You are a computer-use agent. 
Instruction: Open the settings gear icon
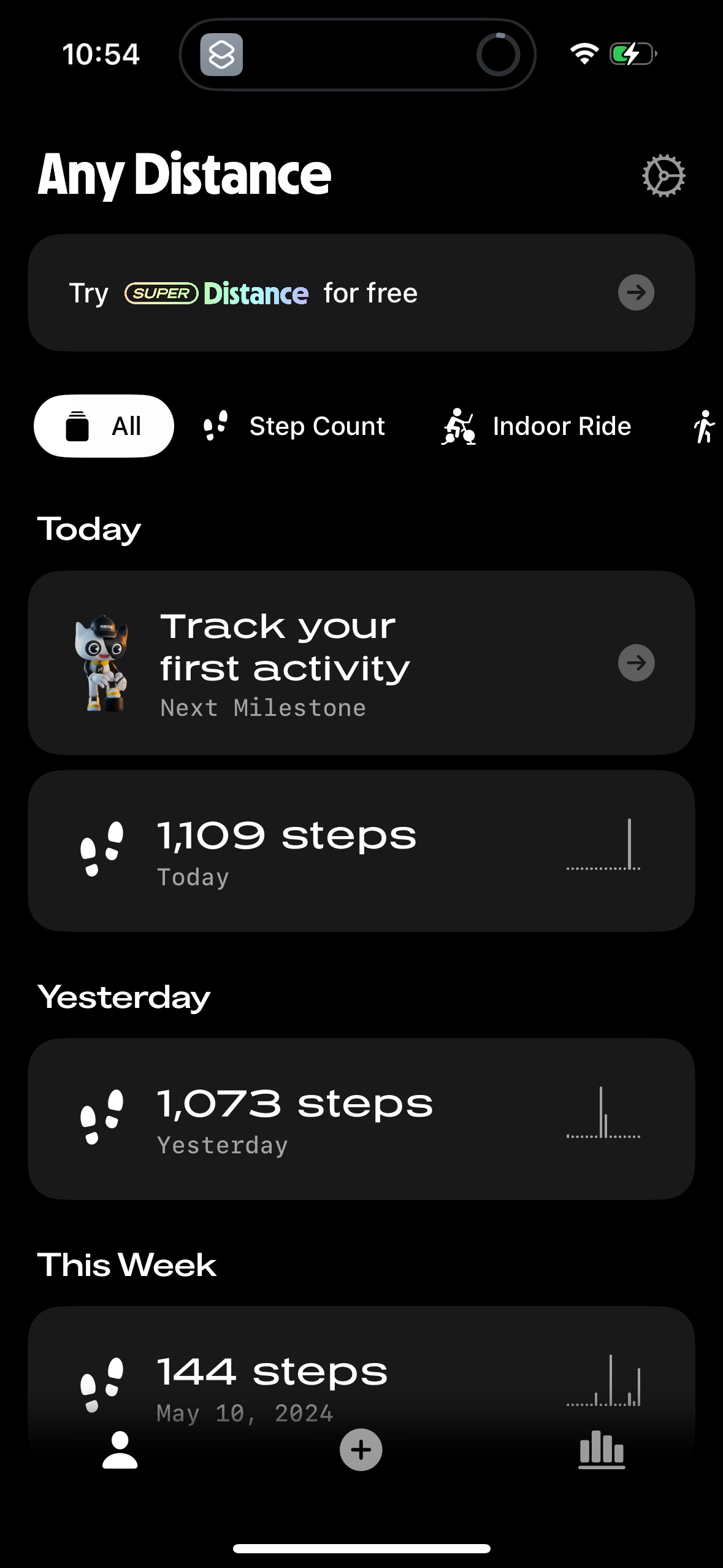663,175
